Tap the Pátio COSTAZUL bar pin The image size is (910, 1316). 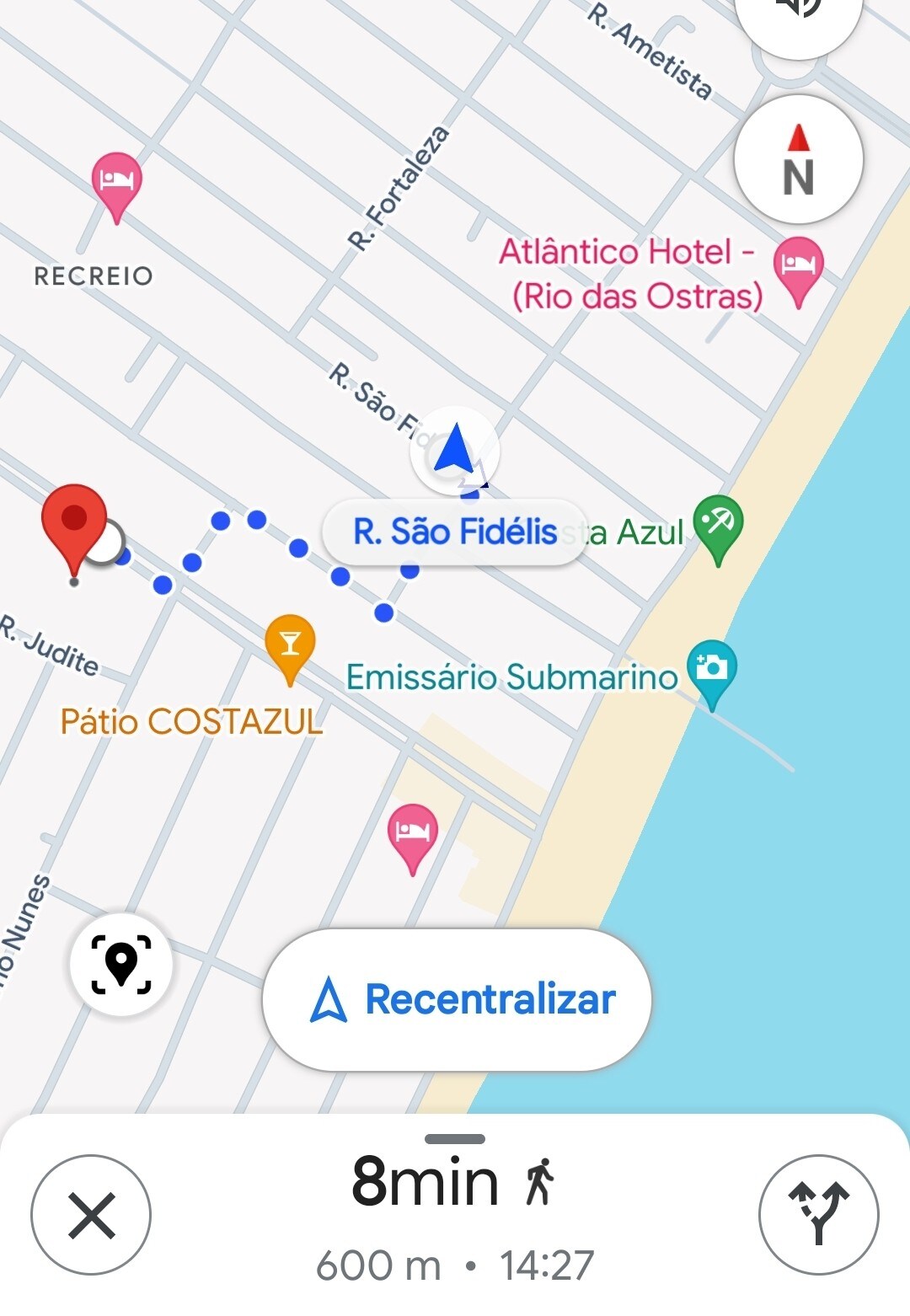coord(289,645)
